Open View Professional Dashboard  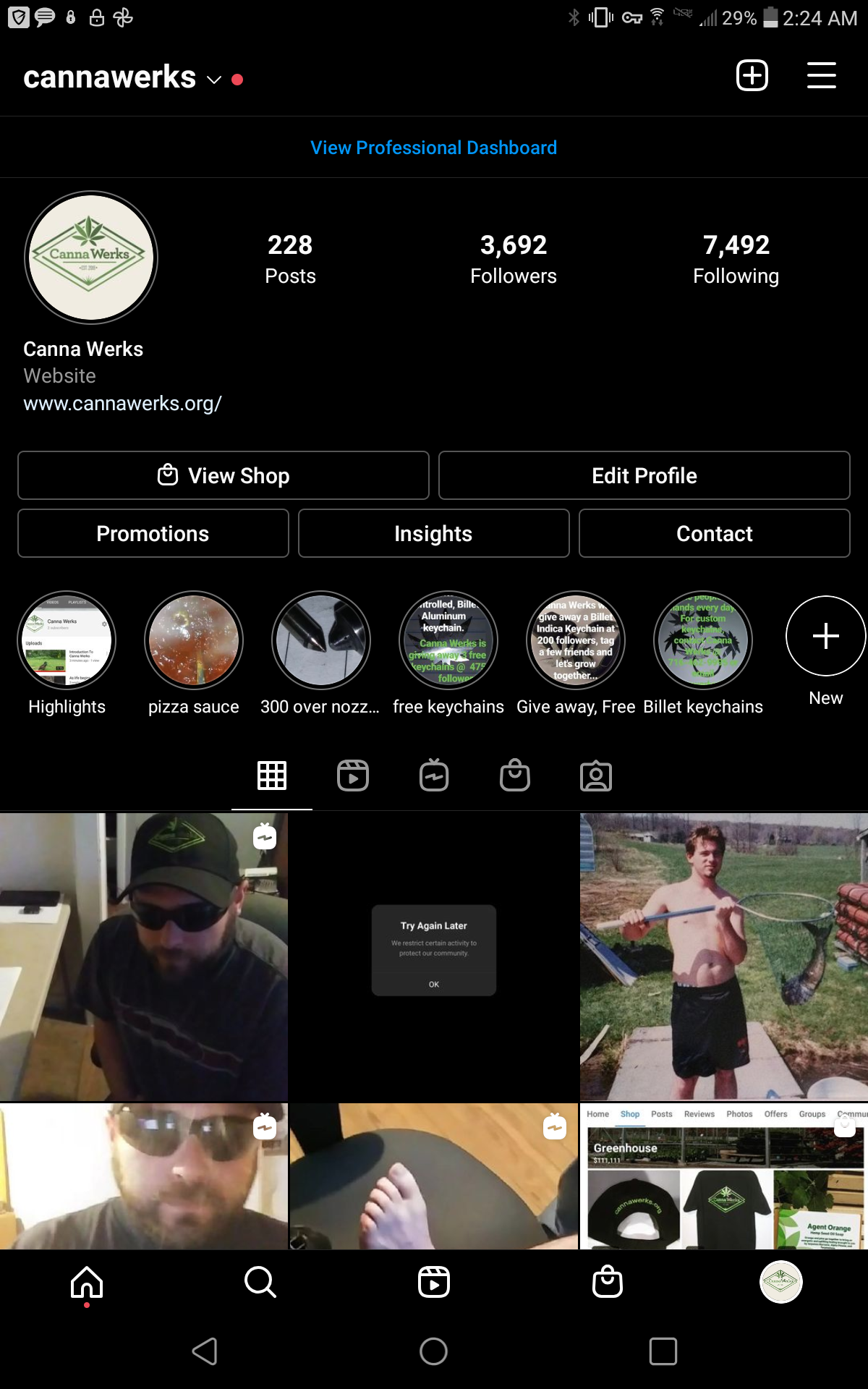point(434,148)
